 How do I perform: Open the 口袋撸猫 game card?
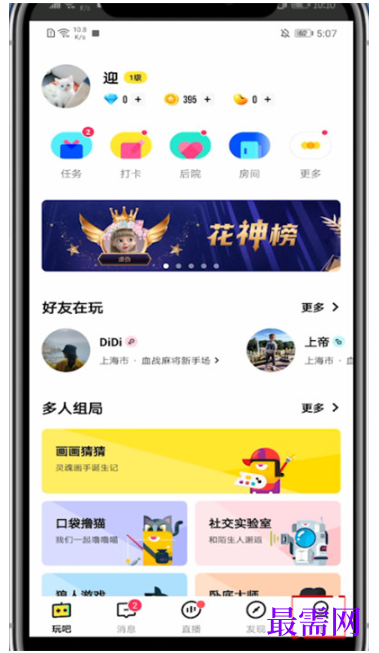(x=115, y=533)
